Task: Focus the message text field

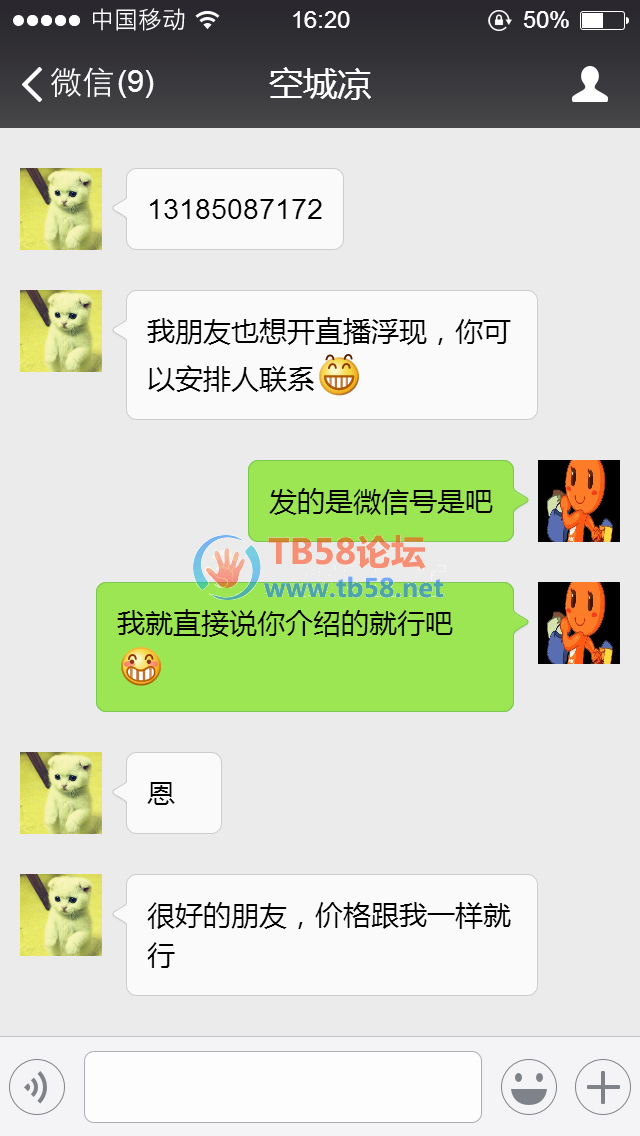Action: tap(282, 1087)
